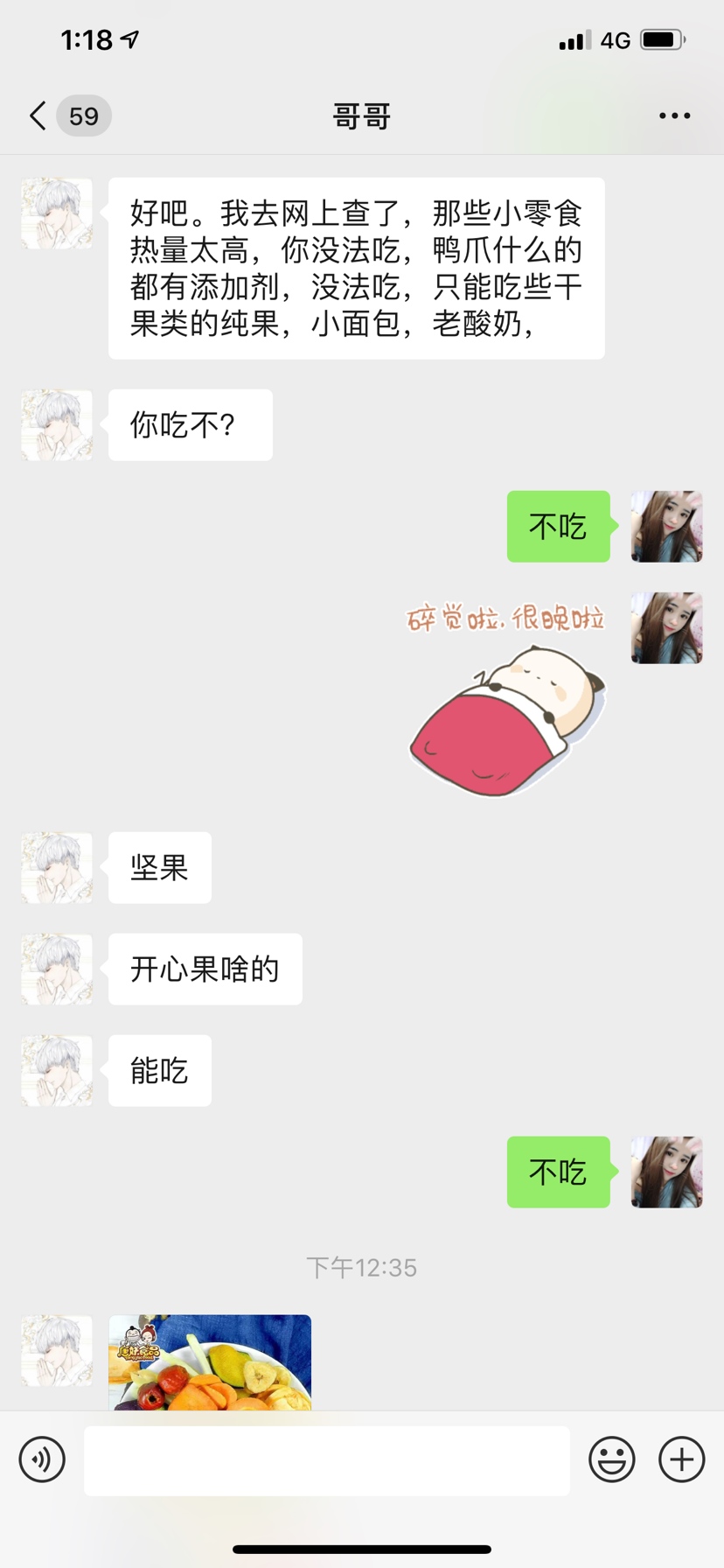
Task: View 哥哥's avatar next to 坚果
Action: coord(57,867)
